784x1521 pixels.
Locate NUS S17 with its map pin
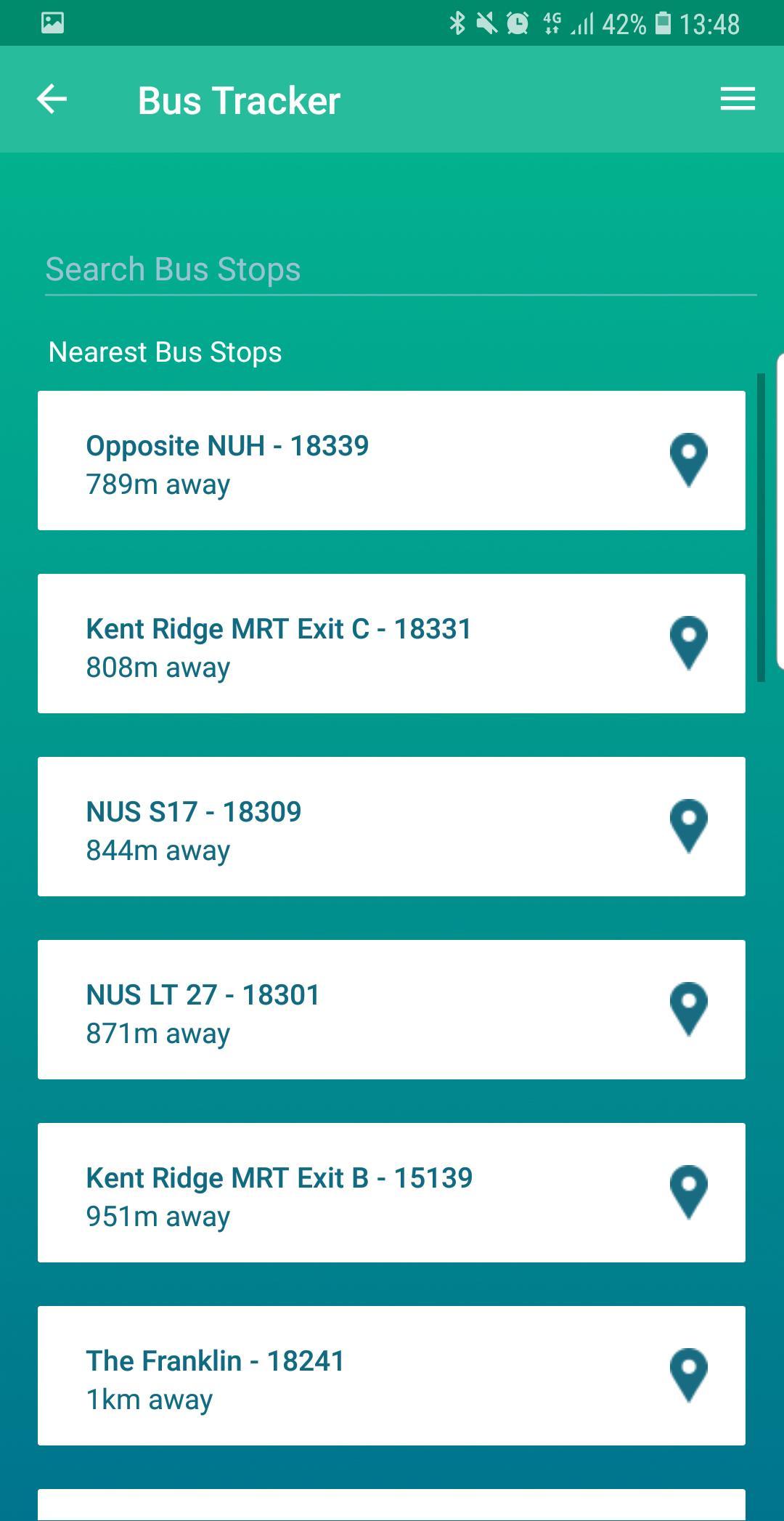click(688, 826)
